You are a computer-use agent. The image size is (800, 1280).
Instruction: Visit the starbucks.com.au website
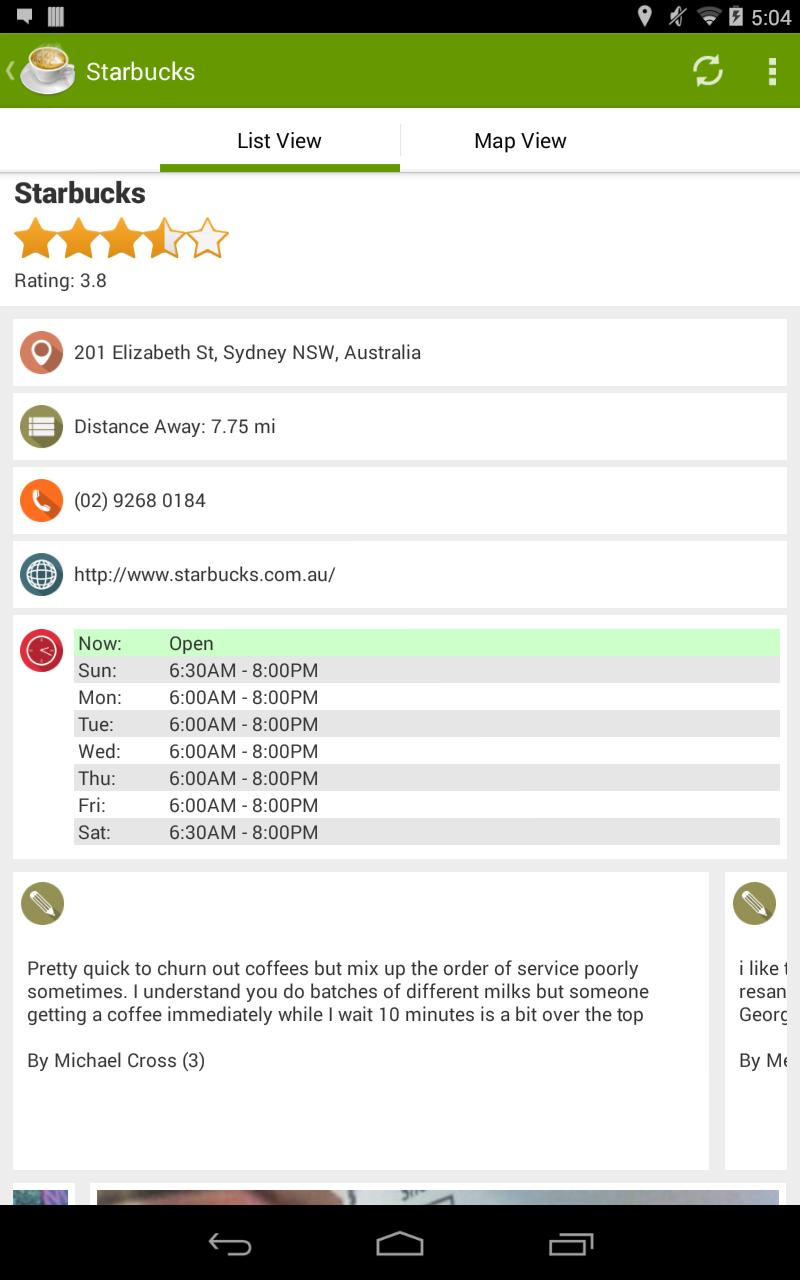399,575
